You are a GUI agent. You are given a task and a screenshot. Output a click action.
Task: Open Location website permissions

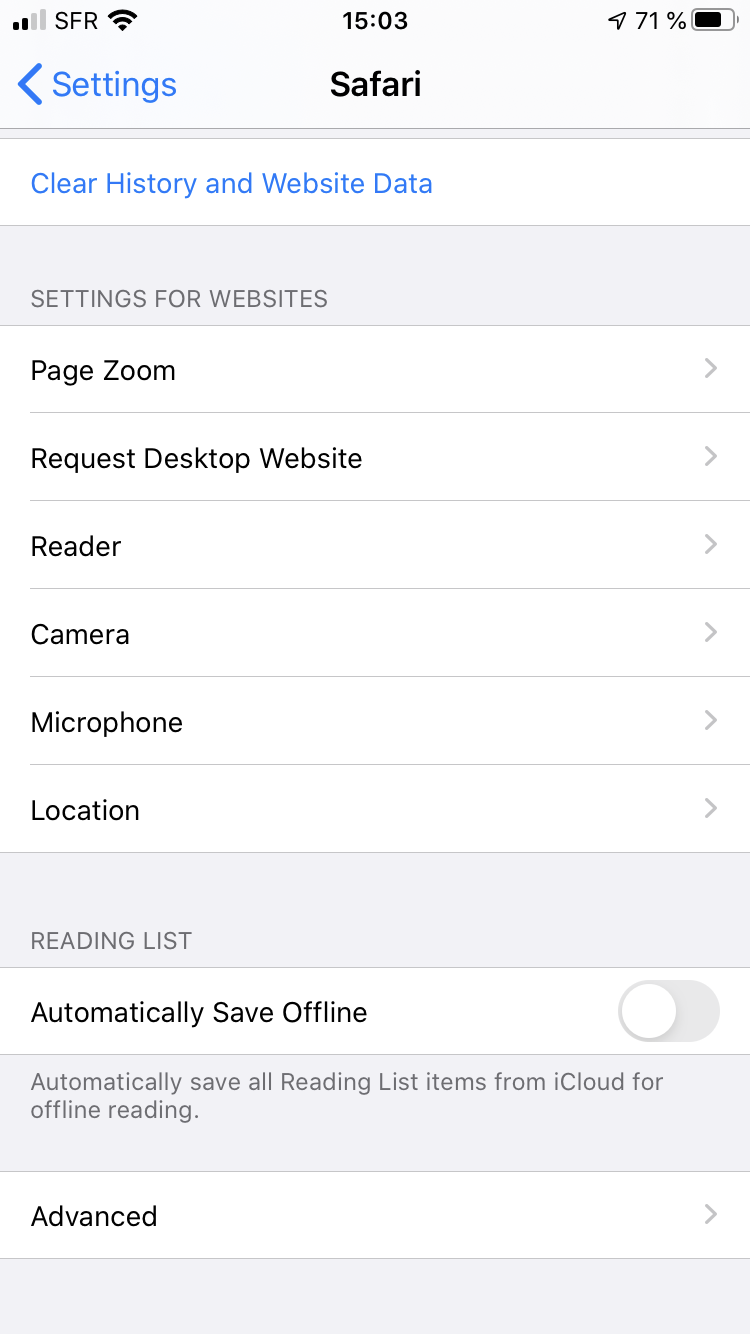tap(375, 810)
